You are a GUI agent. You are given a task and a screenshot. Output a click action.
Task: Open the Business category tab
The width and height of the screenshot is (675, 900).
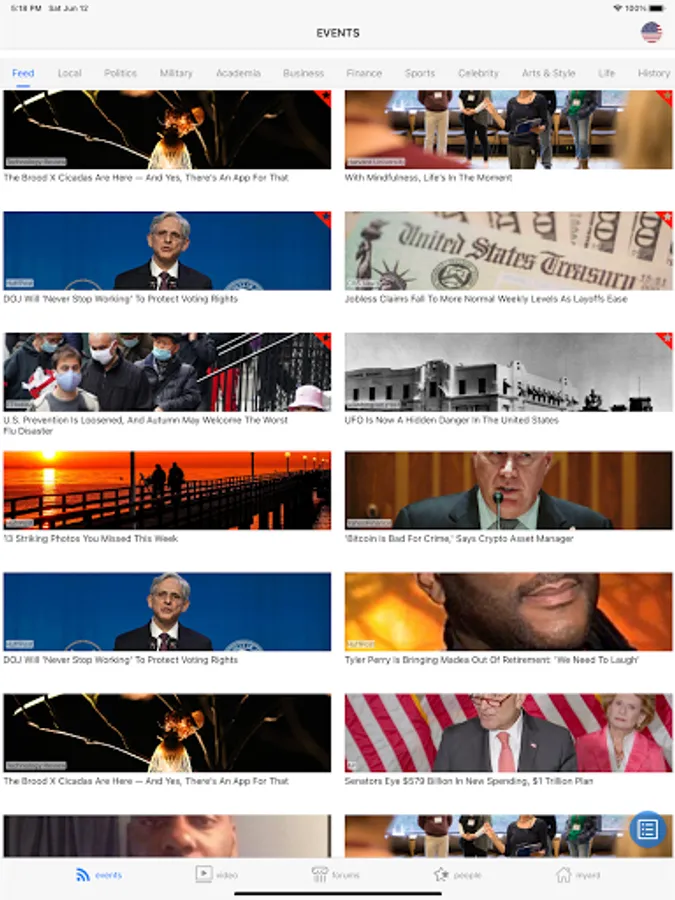303,73
